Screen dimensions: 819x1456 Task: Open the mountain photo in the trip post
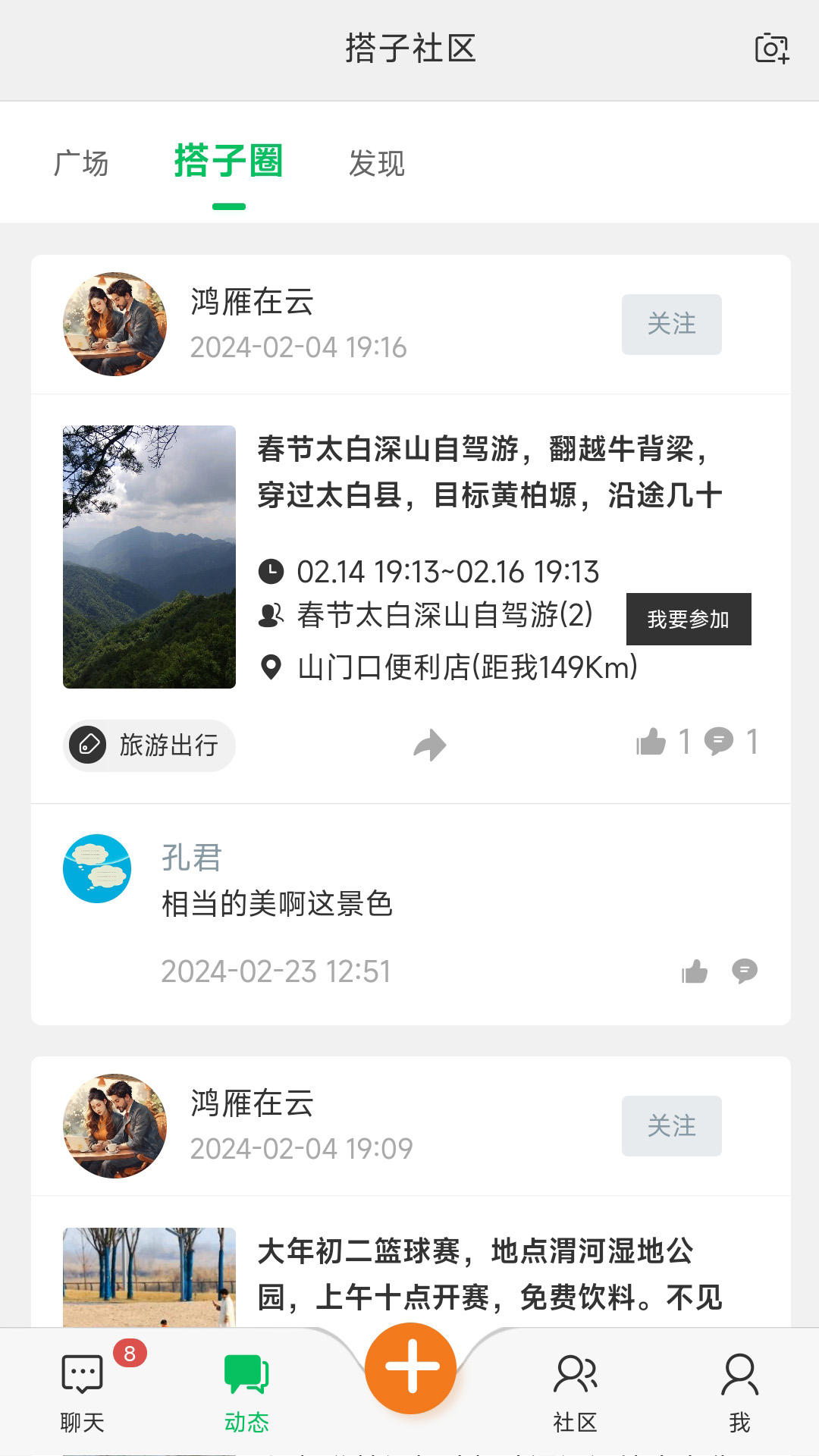point(149,559)
